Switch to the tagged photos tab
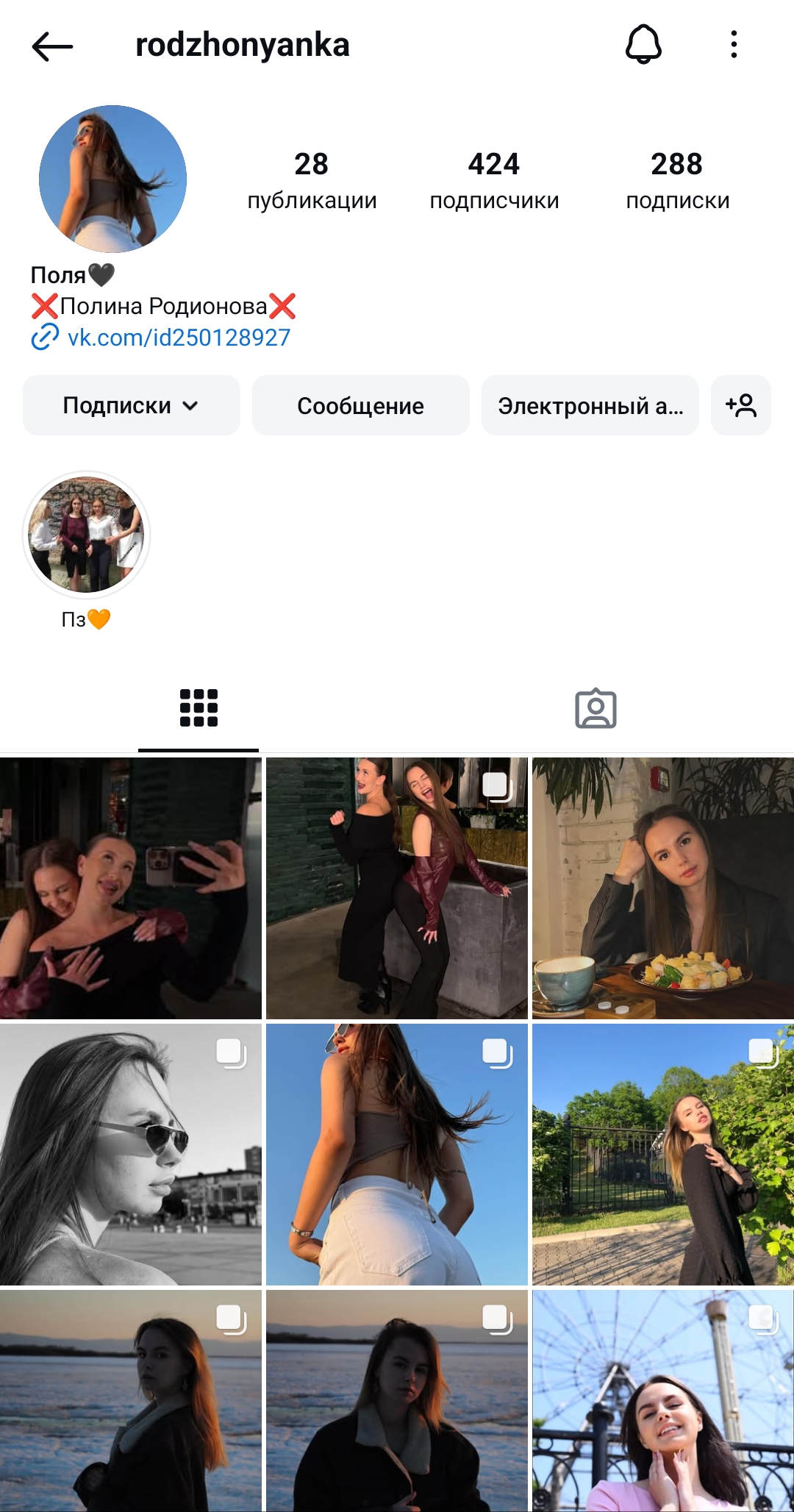Screen dimensions: 794x1512 [x=595, y=708]
